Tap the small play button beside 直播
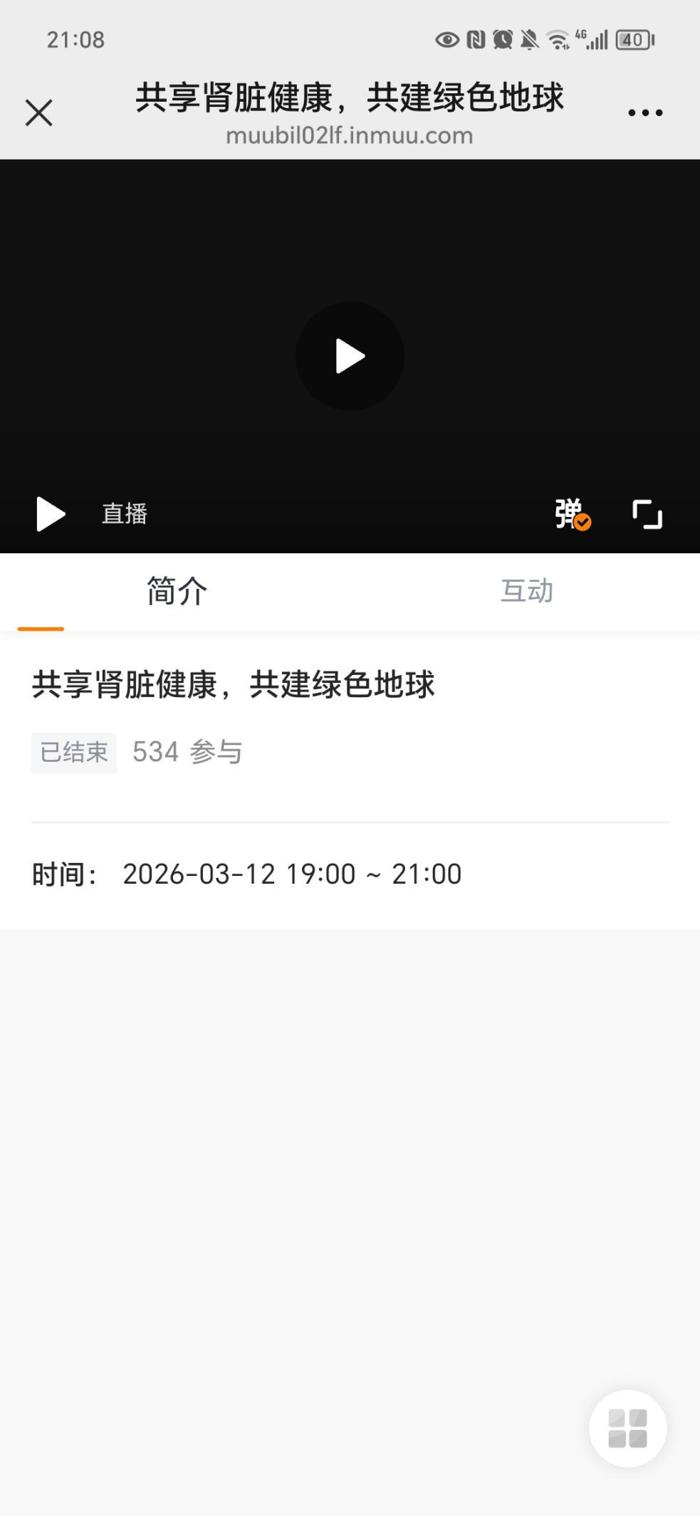The height and width of the screenshot is (1516, 700). point(50,514)
